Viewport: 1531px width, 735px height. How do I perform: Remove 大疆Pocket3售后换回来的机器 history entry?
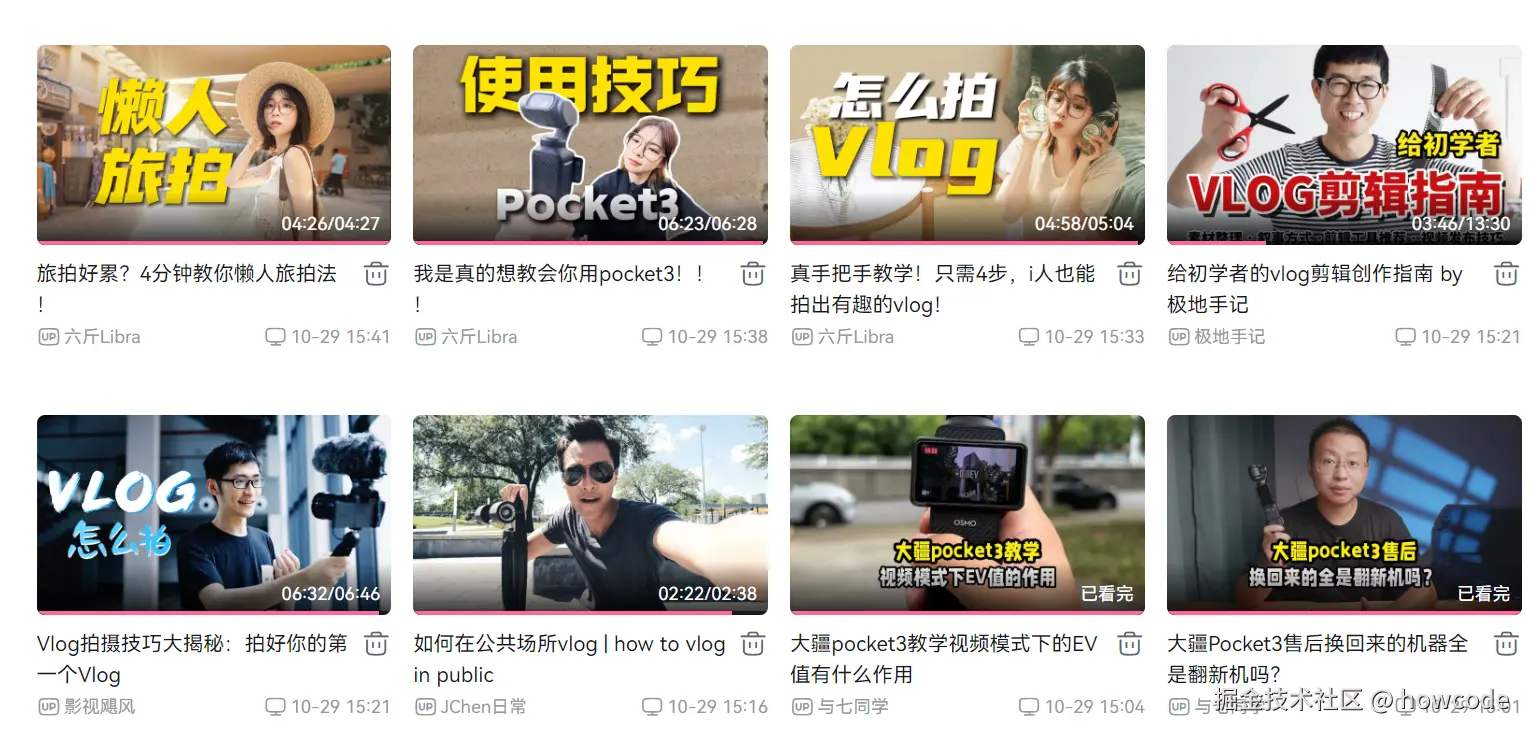[1506, 644]
